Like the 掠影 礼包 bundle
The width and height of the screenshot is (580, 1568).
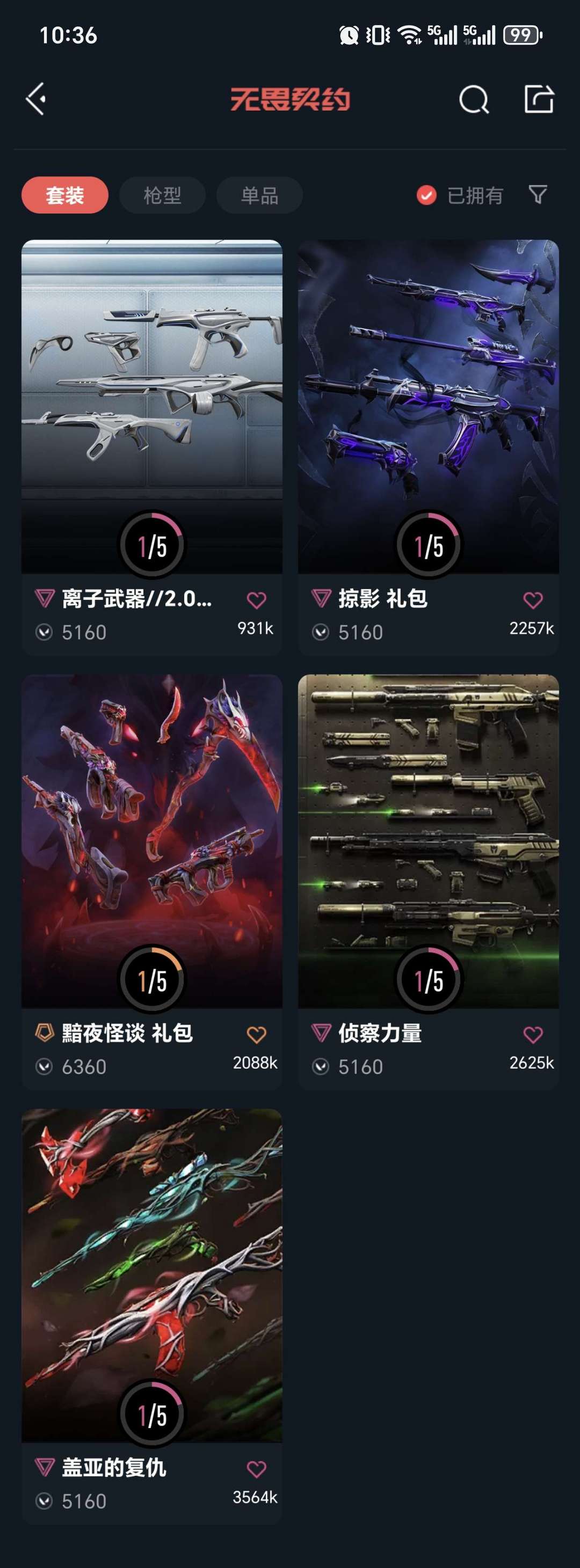533,600
